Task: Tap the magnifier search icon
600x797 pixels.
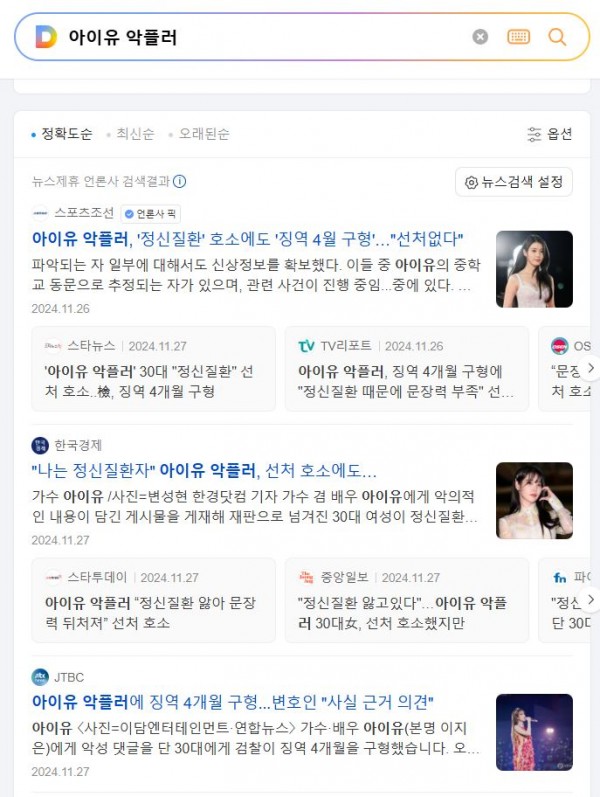Action: tap(557, 37)
